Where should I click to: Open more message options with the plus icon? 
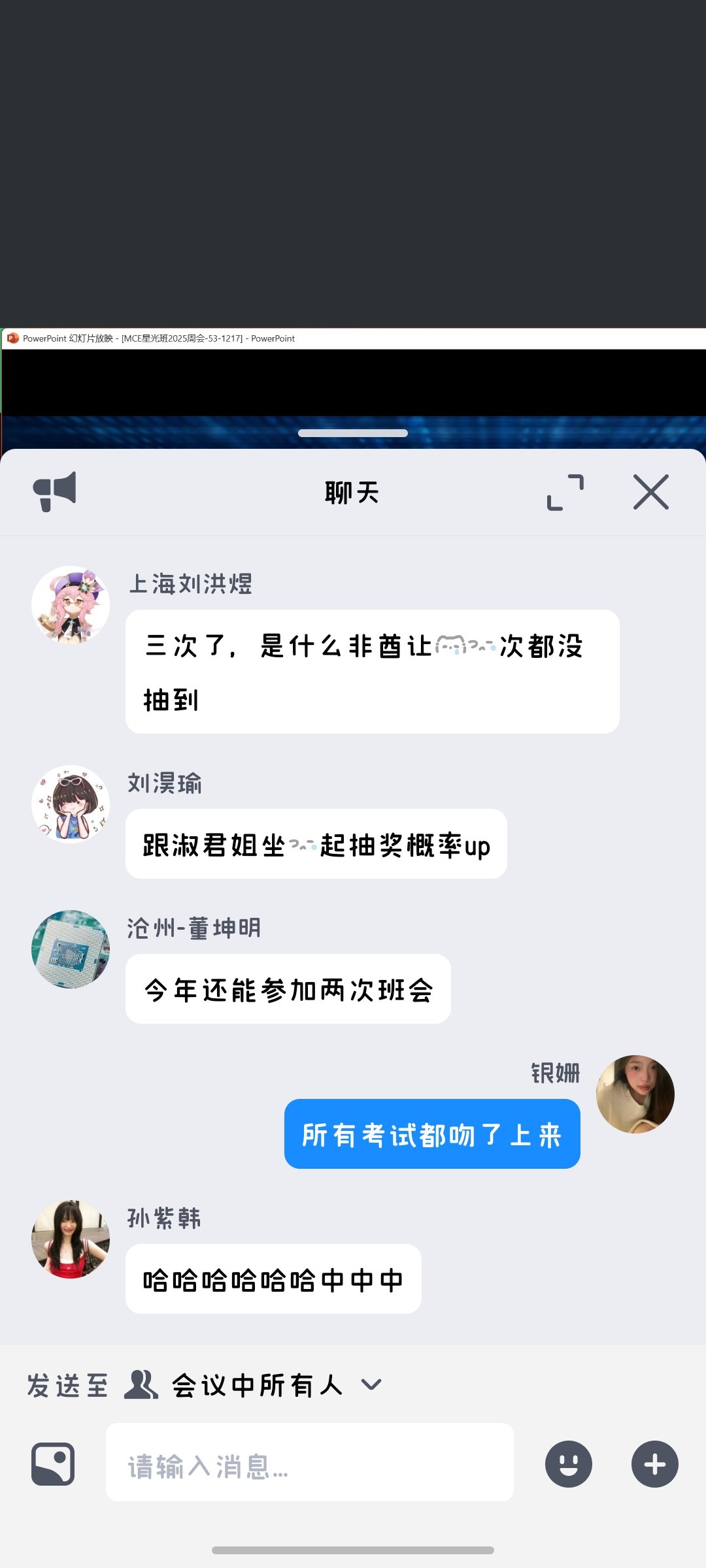point(654,1463)
